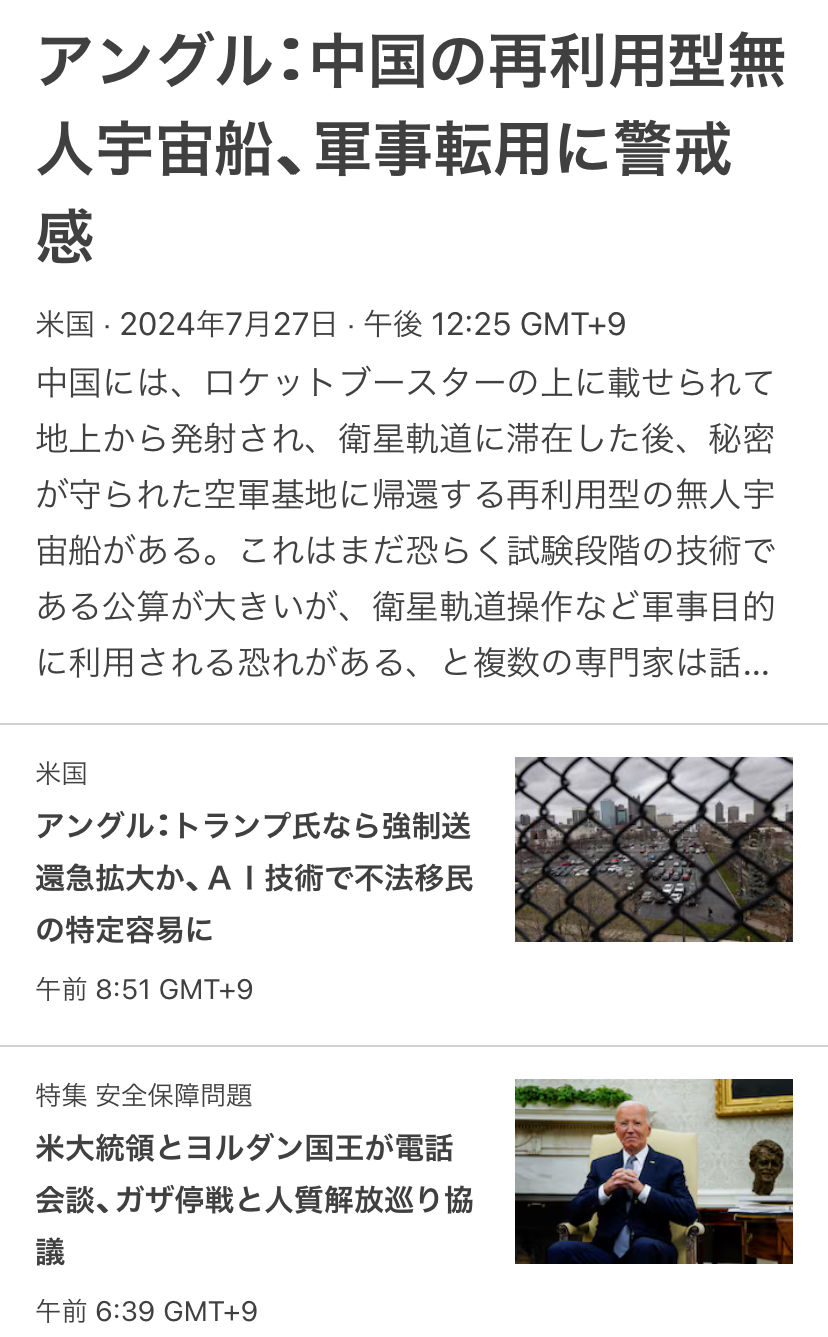Image resolution: width=828 pixels, height=1337 pixels.
Task: Open the chain-link fence photo thumbnail
Action: 653,849
